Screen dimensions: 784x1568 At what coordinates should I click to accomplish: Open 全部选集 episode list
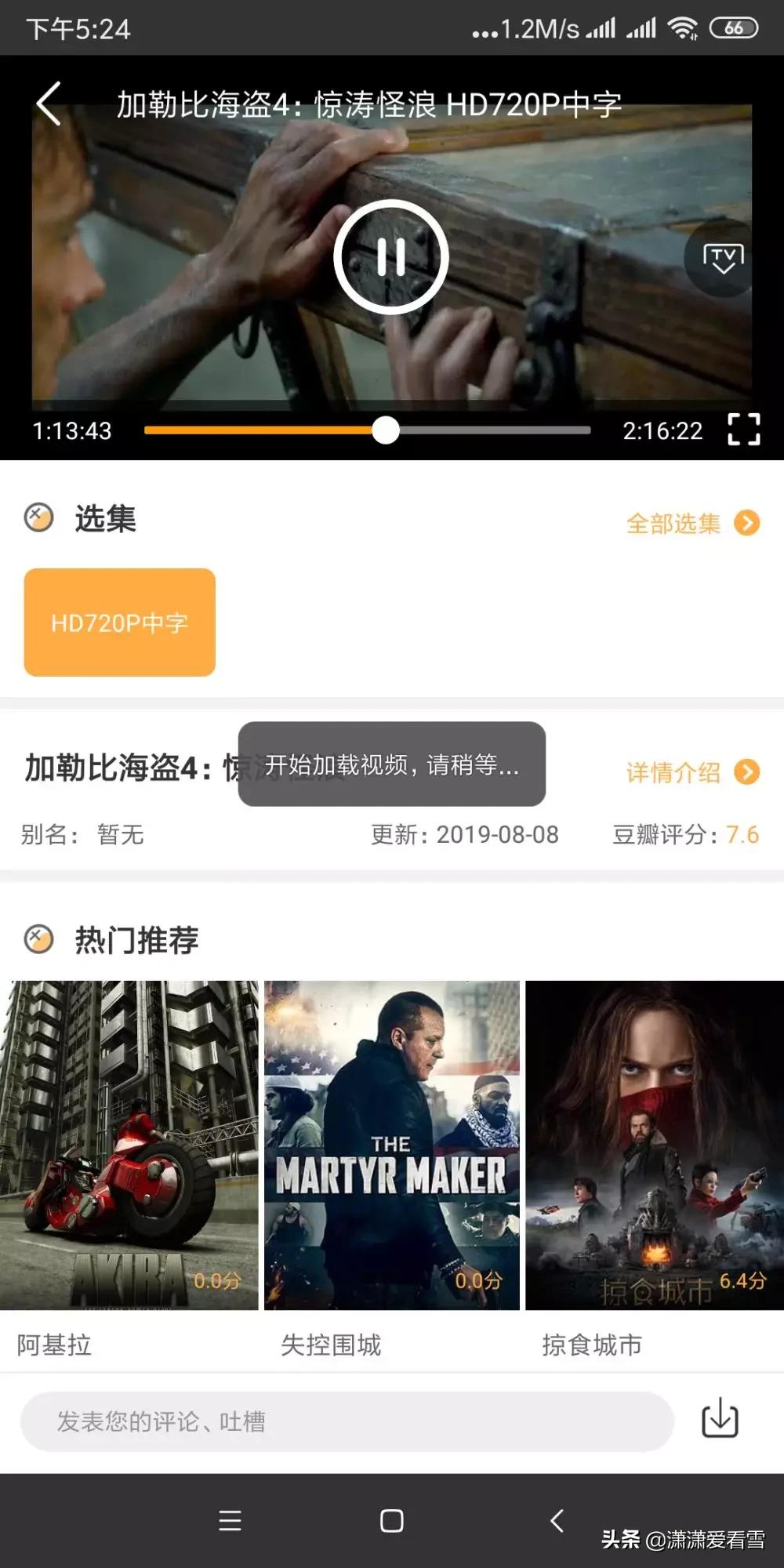click(x=692, y=523)
